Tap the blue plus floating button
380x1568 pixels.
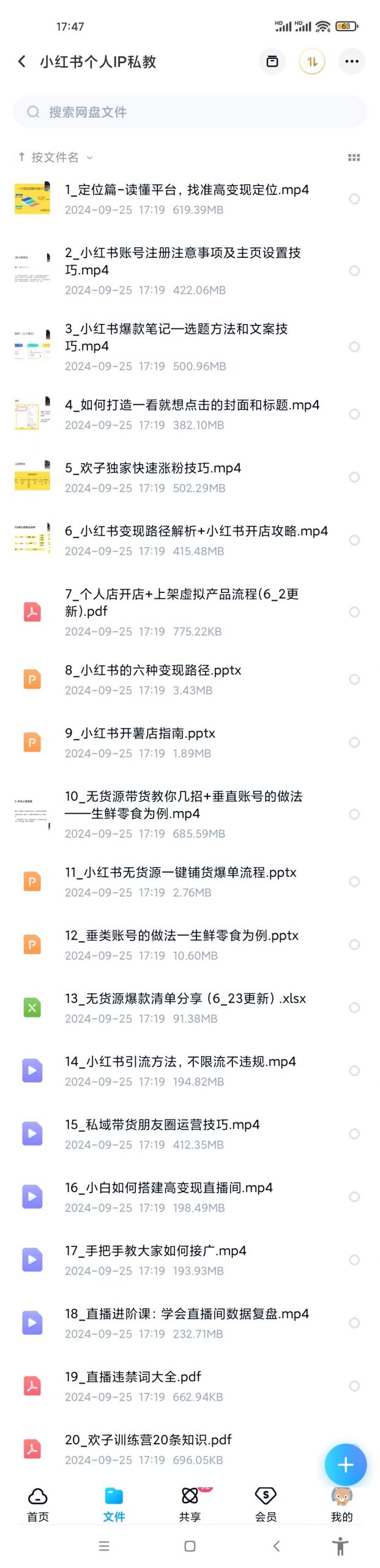coord(345,1464)
